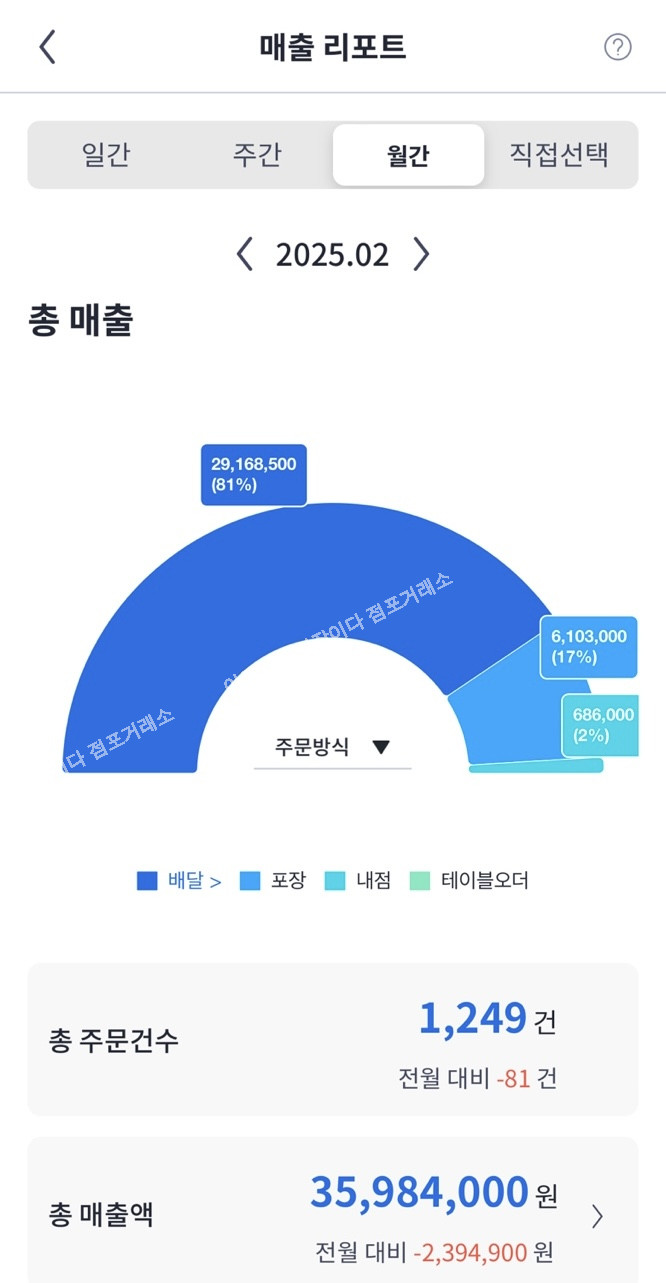Go to the month after 2025.02
Viewport: 666px width, 1283px height.
click(421, 254)
